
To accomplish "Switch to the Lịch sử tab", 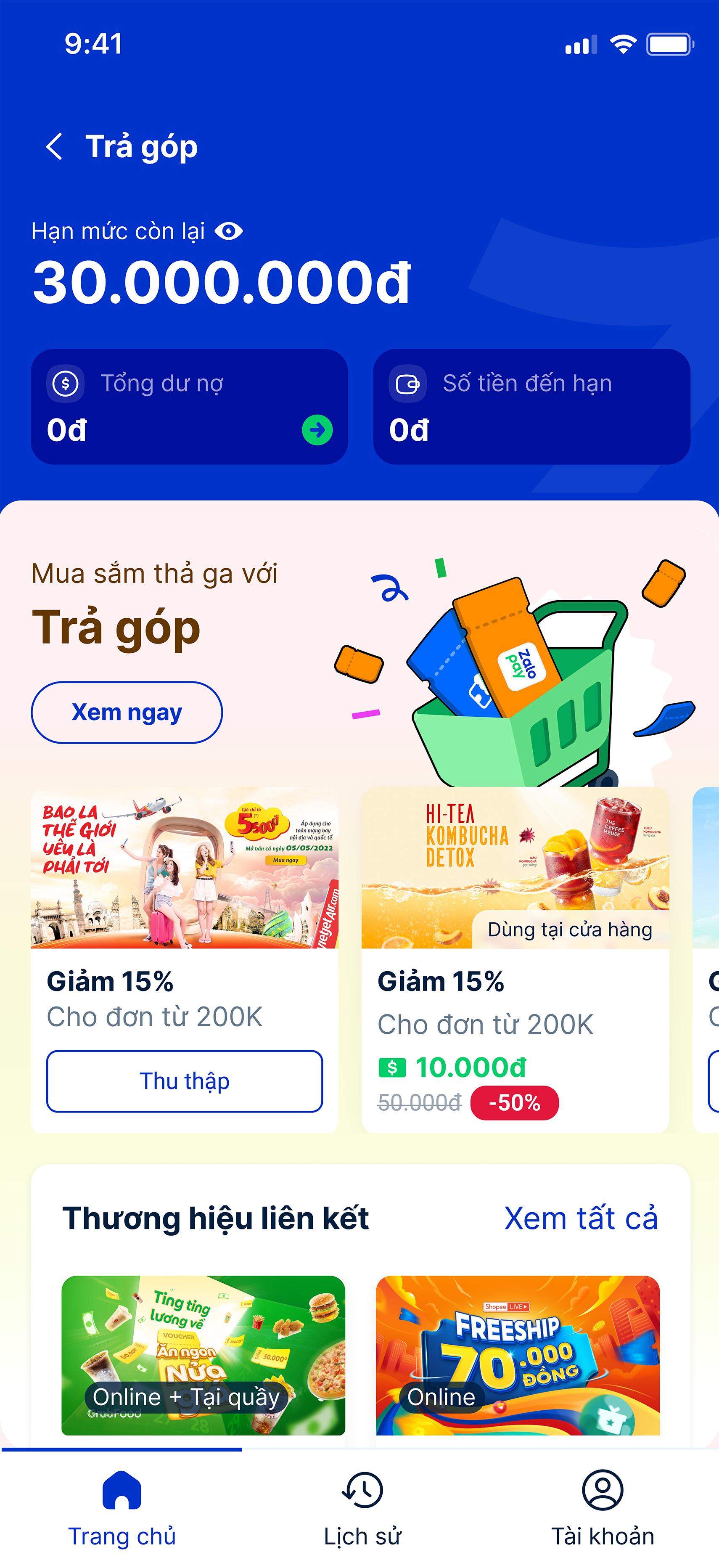I will point(362,1508).
